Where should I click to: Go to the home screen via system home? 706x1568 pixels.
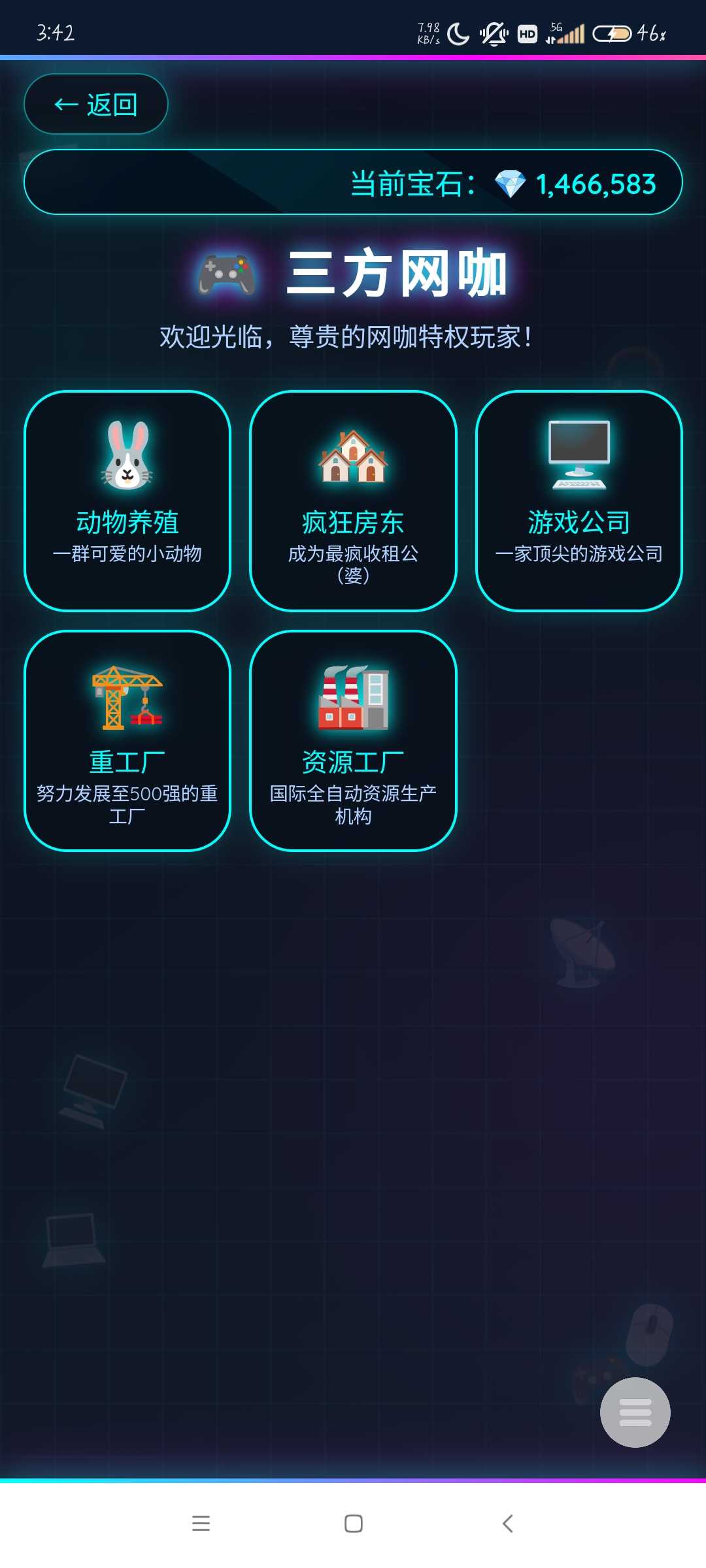353,1524
